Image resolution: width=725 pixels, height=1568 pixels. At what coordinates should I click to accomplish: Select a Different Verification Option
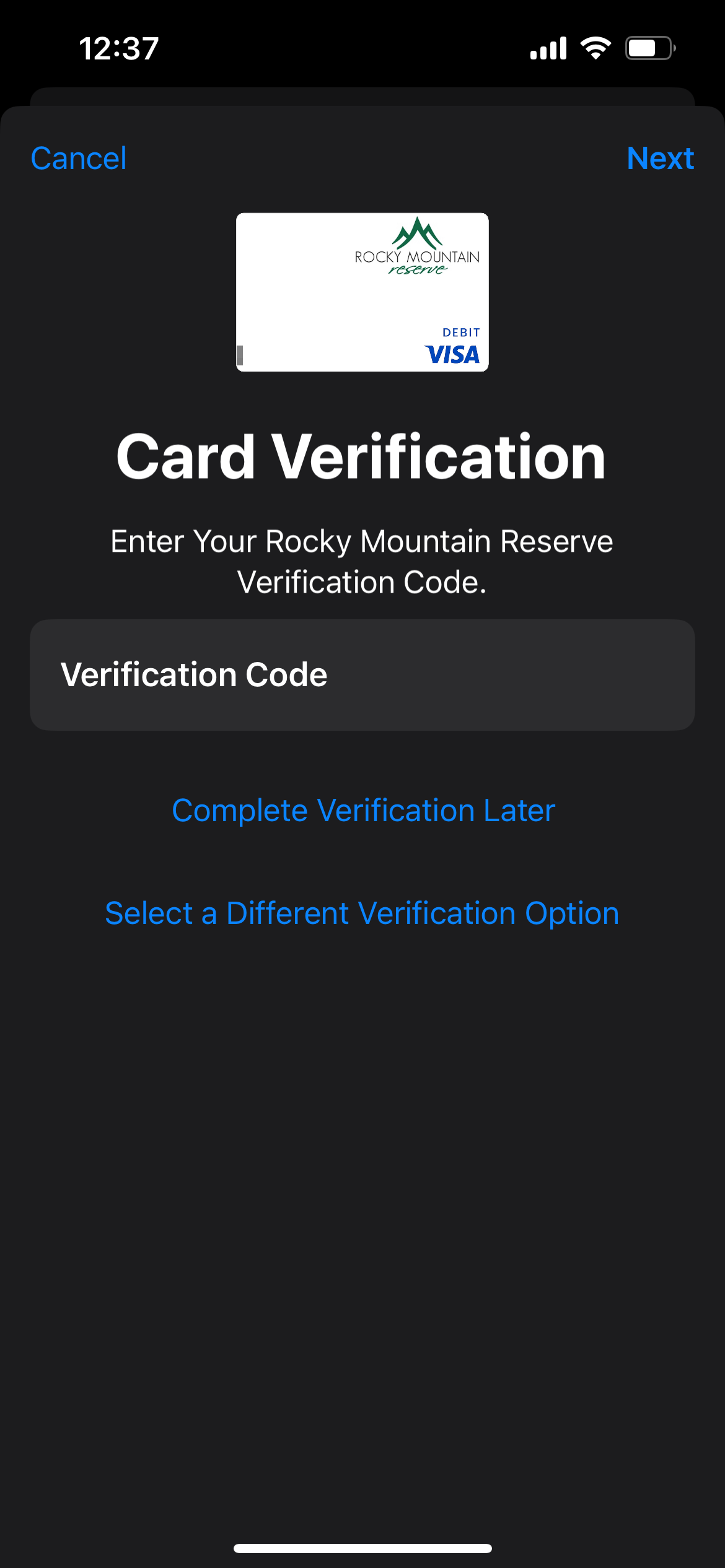362,913
